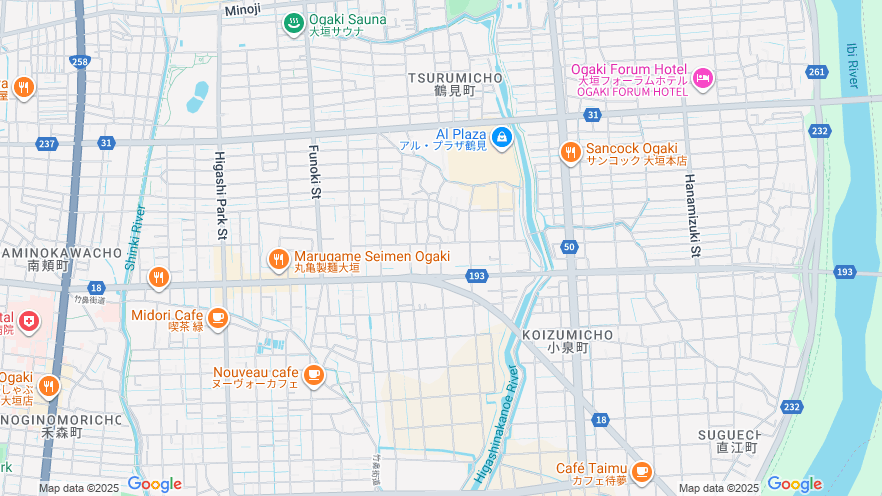Select the Marugame Seimen Ogaki restaurant marker
This screenshot has height=496, width=882.
[278, 260]
